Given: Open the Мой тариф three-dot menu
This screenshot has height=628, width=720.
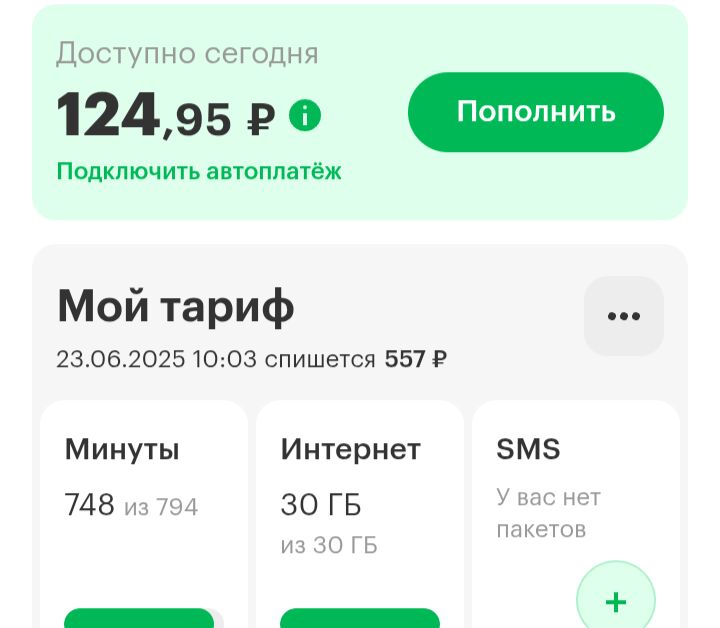Looking at the screenshot, I should click(623, 316).
